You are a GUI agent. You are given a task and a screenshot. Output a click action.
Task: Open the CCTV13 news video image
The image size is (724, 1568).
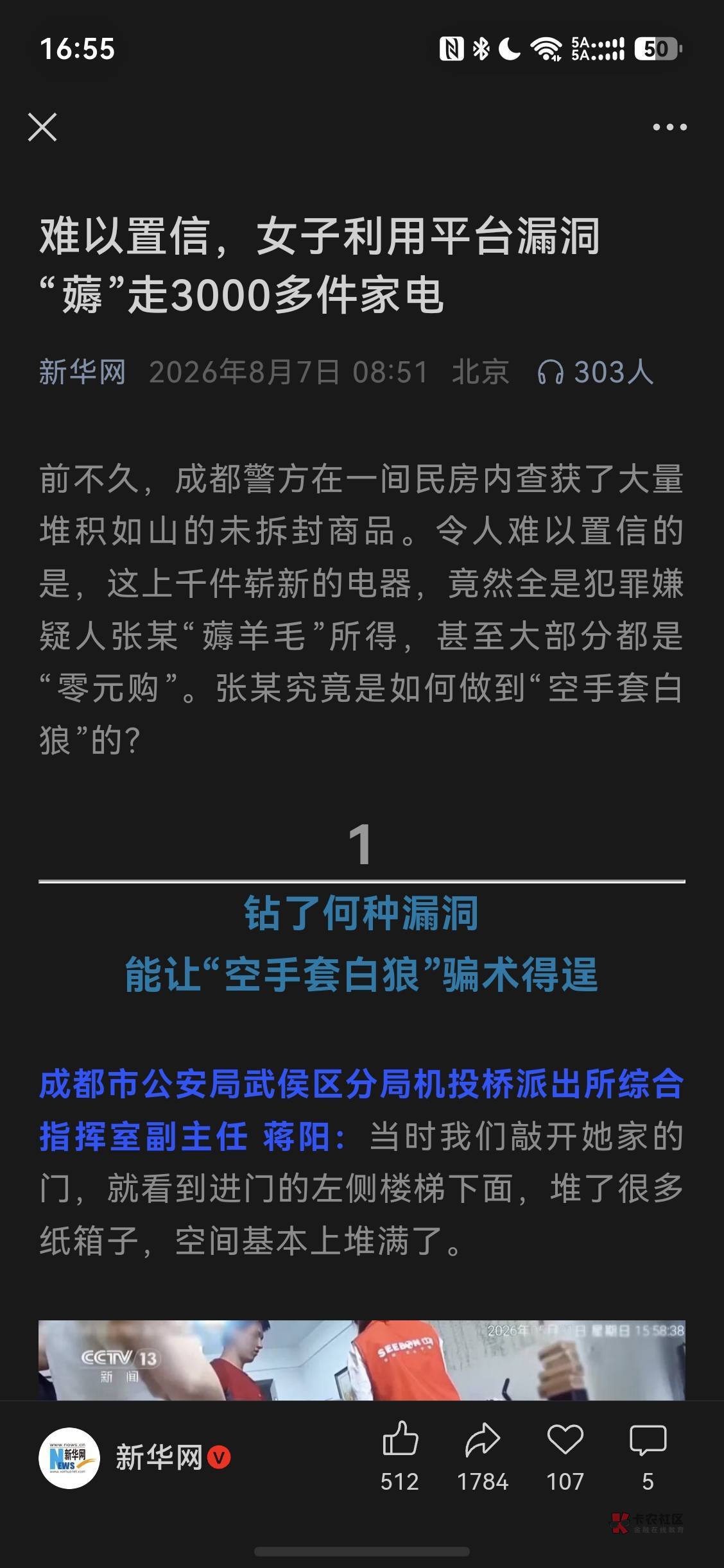coord(362,1359)
